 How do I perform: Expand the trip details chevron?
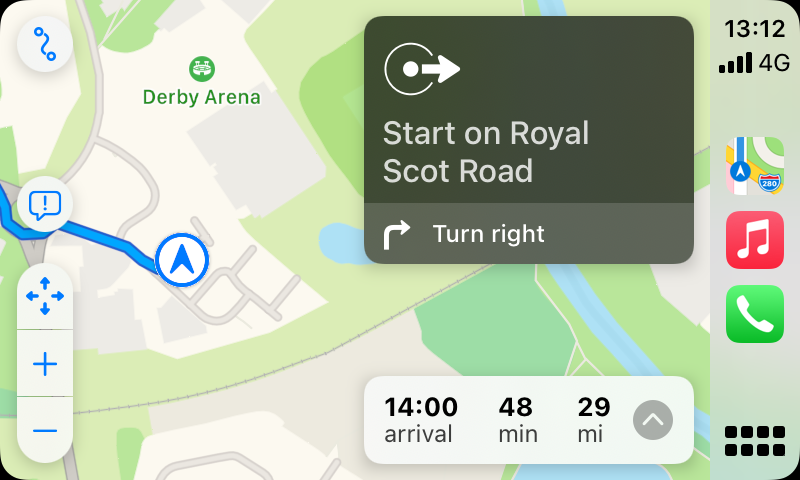(652, 420)
